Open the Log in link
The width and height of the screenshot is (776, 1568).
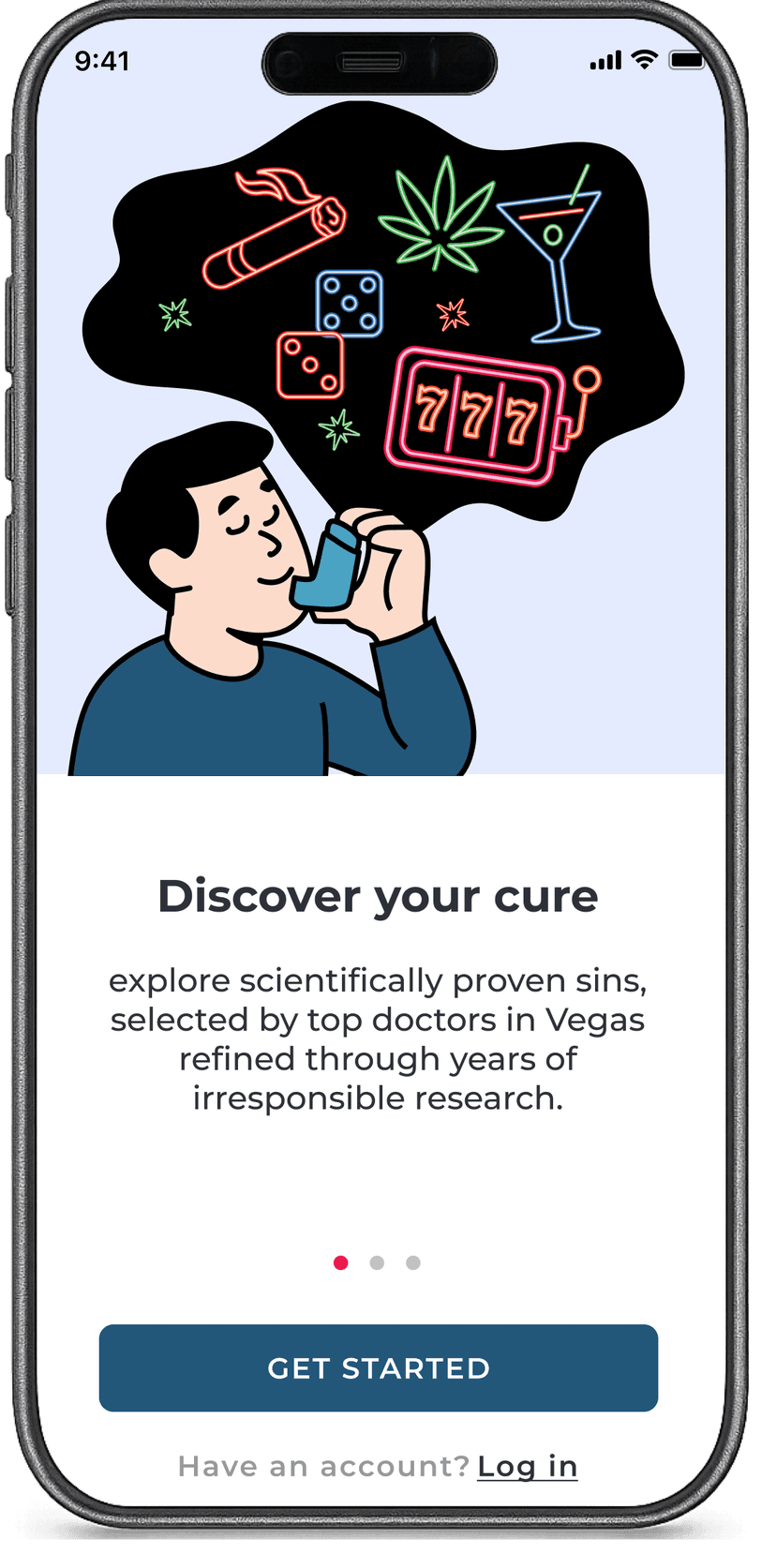527,1466
